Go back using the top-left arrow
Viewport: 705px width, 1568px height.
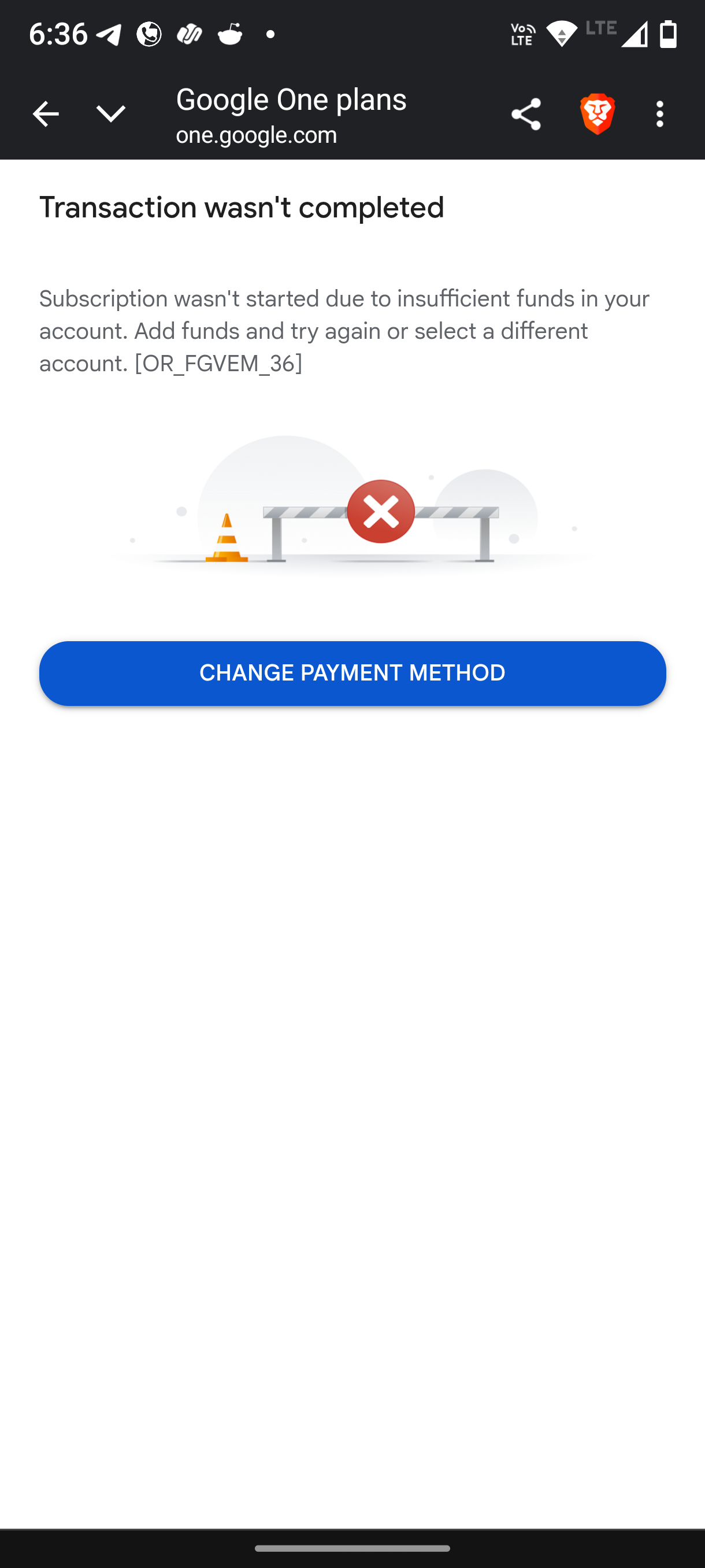(x=45, y=114)
